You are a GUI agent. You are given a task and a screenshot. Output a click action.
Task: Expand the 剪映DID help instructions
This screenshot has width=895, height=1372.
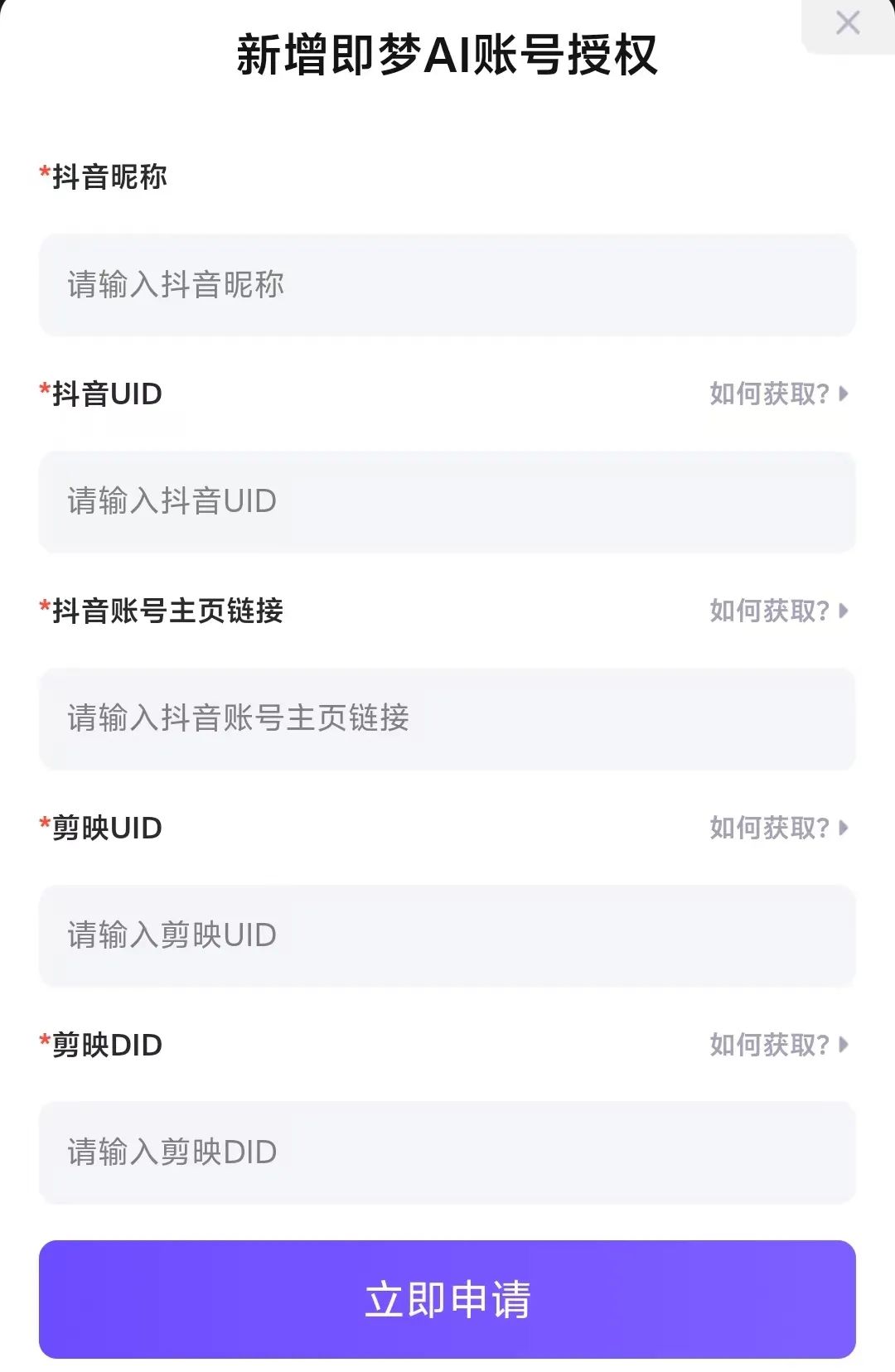tap(771, 1046)
